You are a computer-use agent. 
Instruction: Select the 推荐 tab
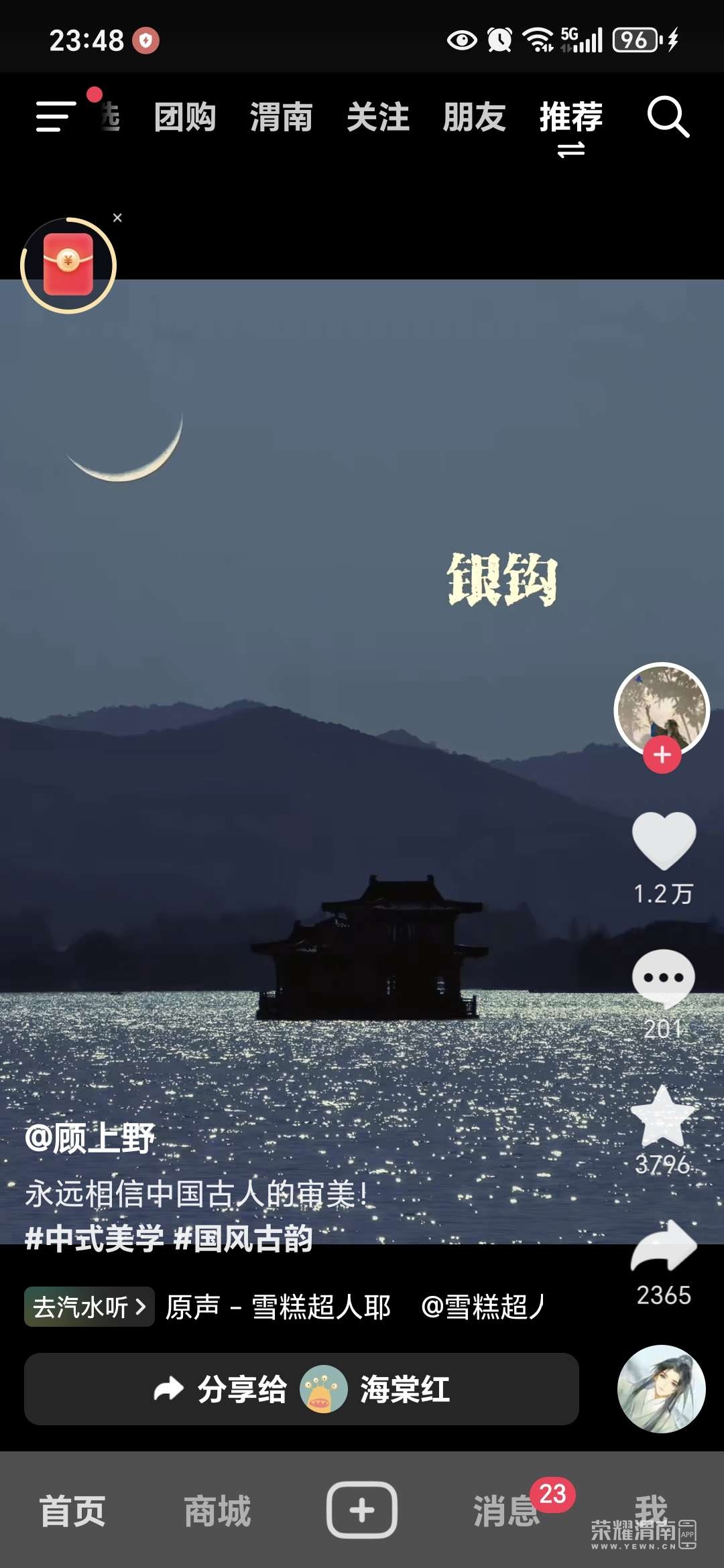click(x=570, y=117)
